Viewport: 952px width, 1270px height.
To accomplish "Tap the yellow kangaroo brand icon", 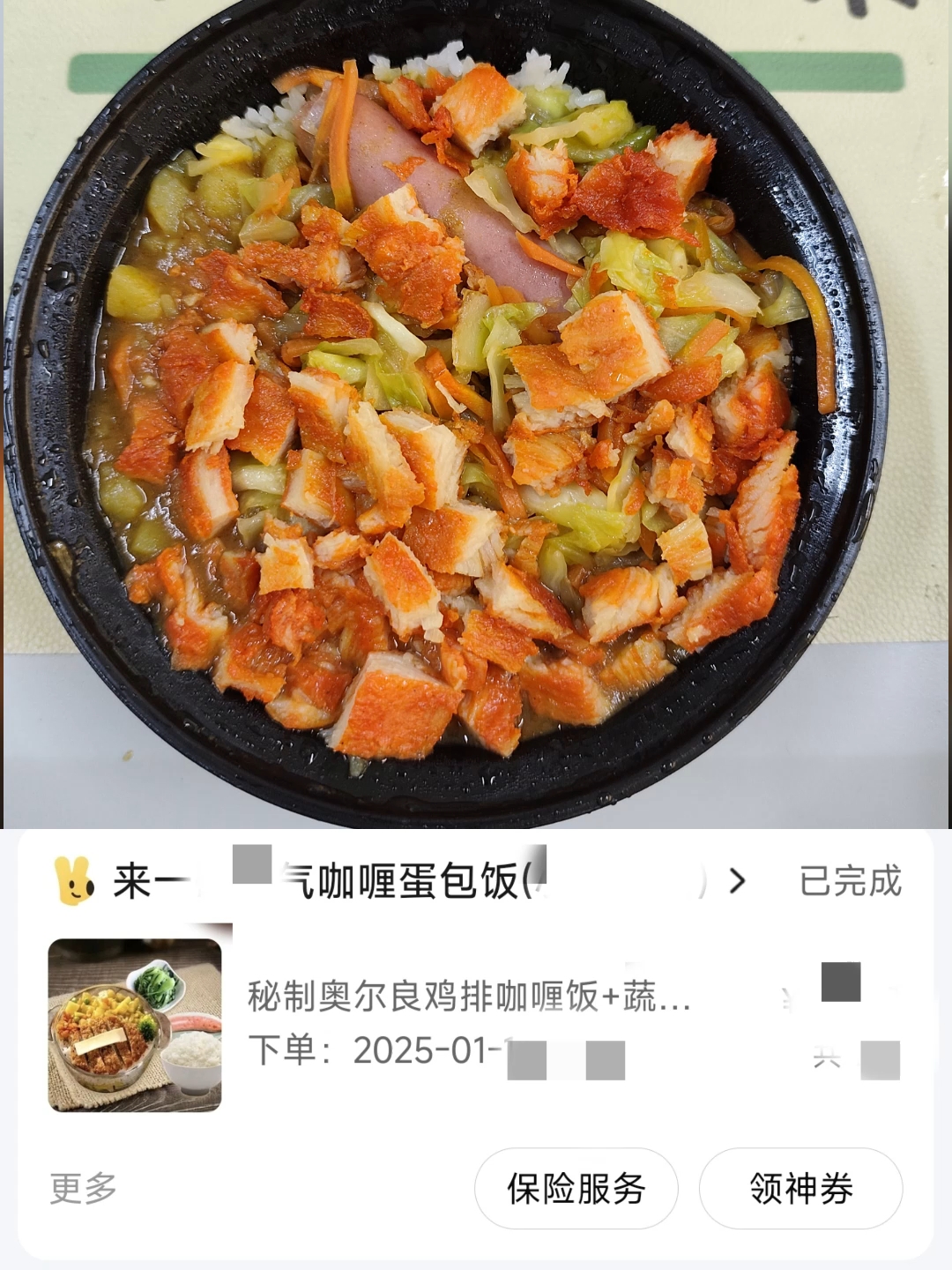I will [74, 879].
